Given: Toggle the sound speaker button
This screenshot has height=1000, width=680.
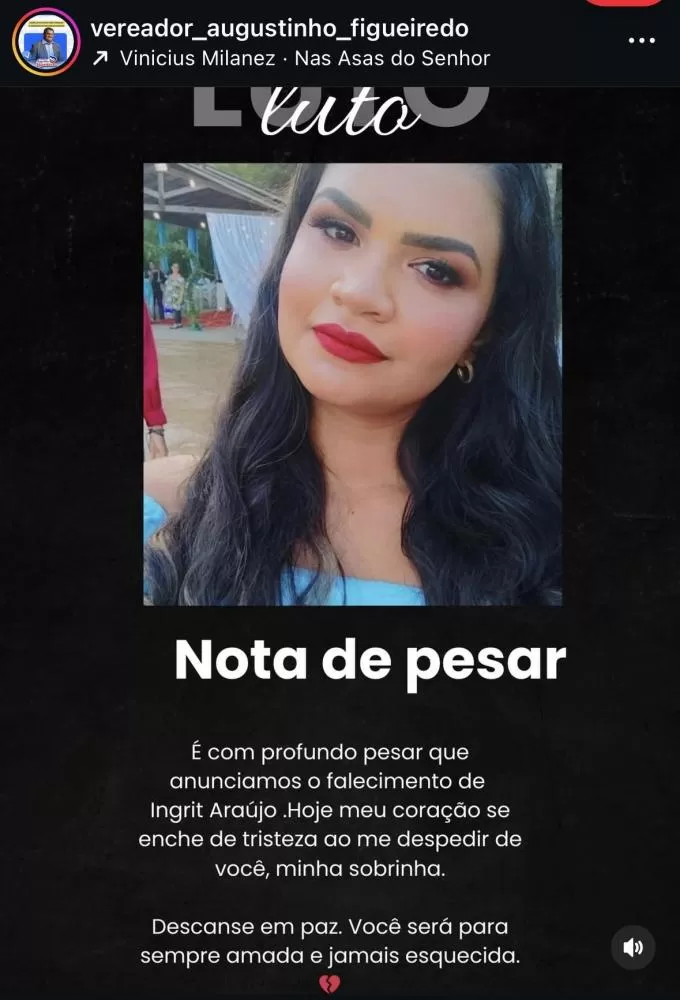Looking at the screenshot, I should pos(633,947).
